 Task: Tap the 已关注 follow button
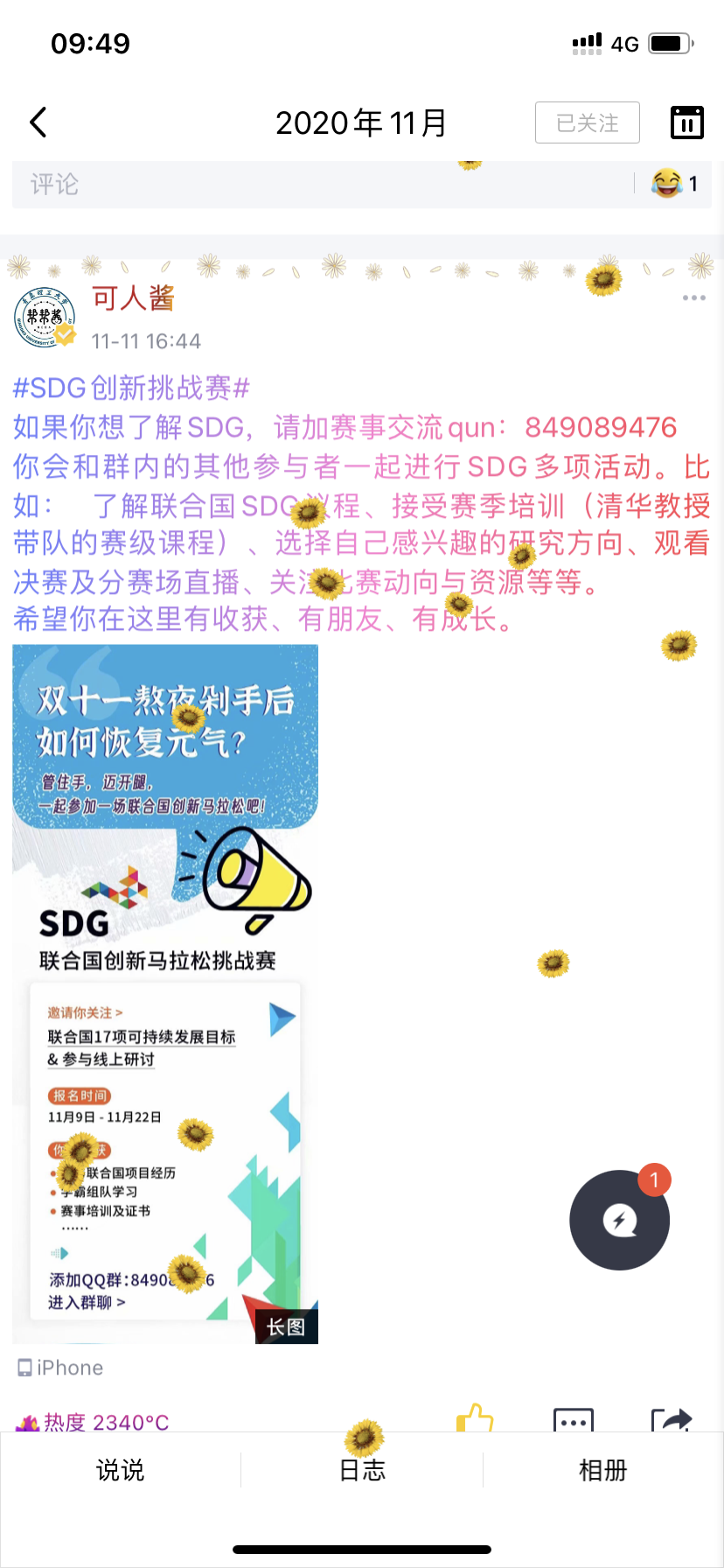pyautogui.click(x=587, y=122)
